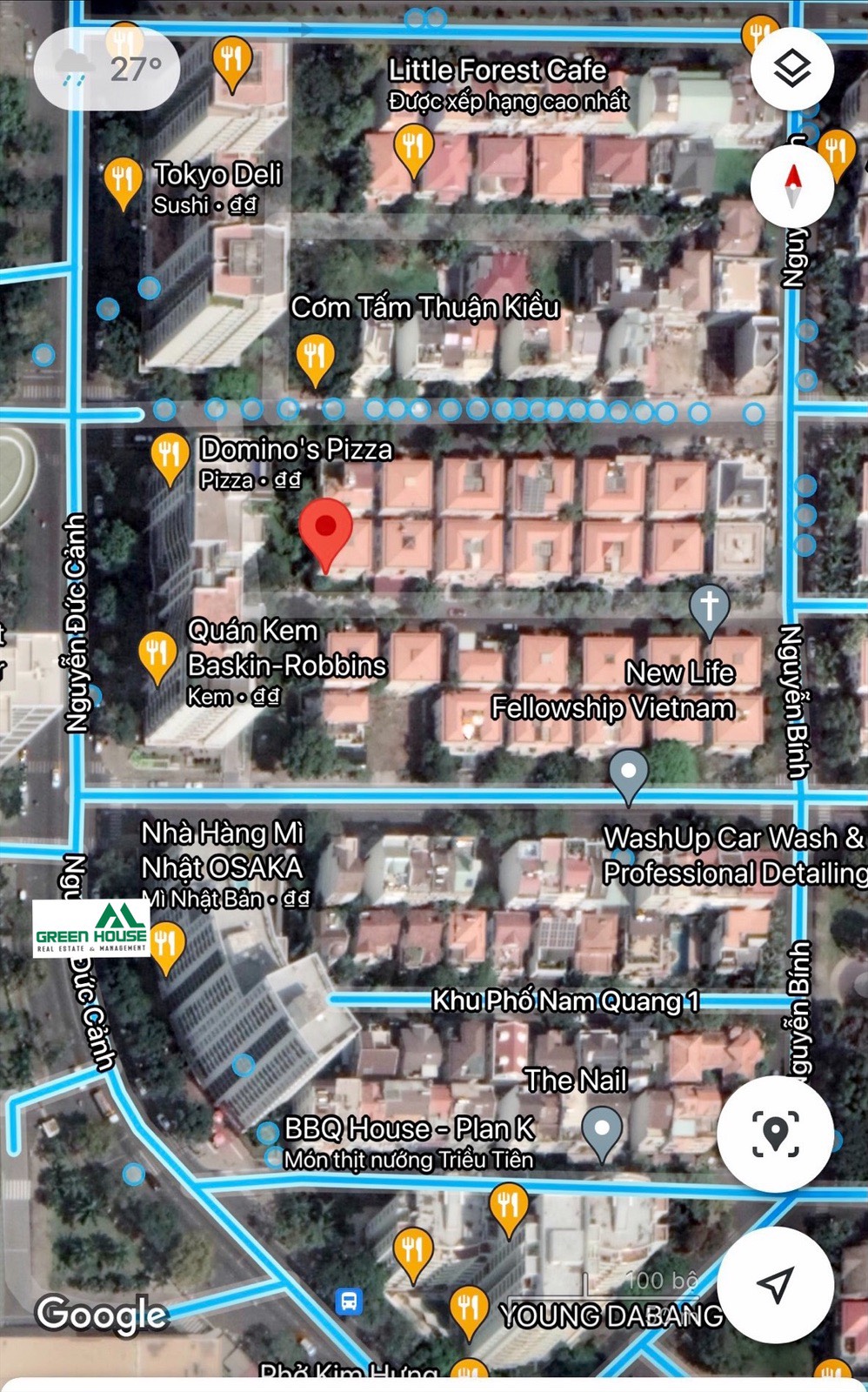868x1392 pixels.
Task: Center map on my location
Action: click(774, 1284)
